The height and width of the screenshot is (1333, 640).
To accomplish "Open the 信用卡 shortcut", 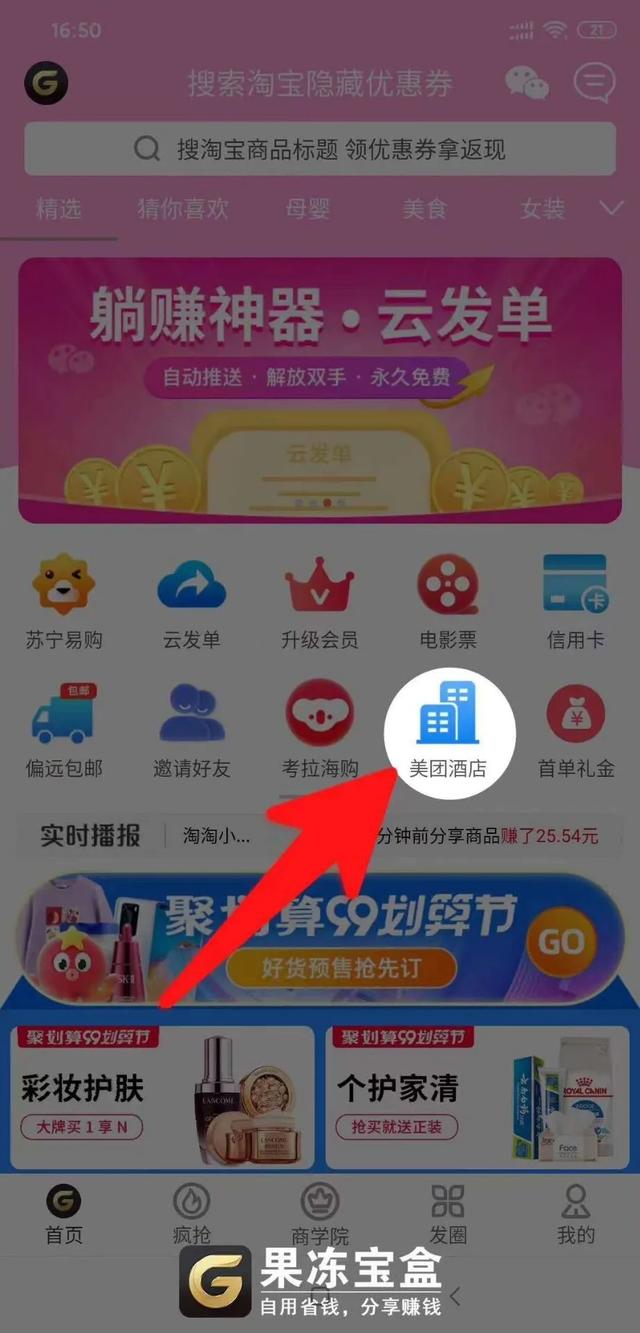I will (575, 602).
